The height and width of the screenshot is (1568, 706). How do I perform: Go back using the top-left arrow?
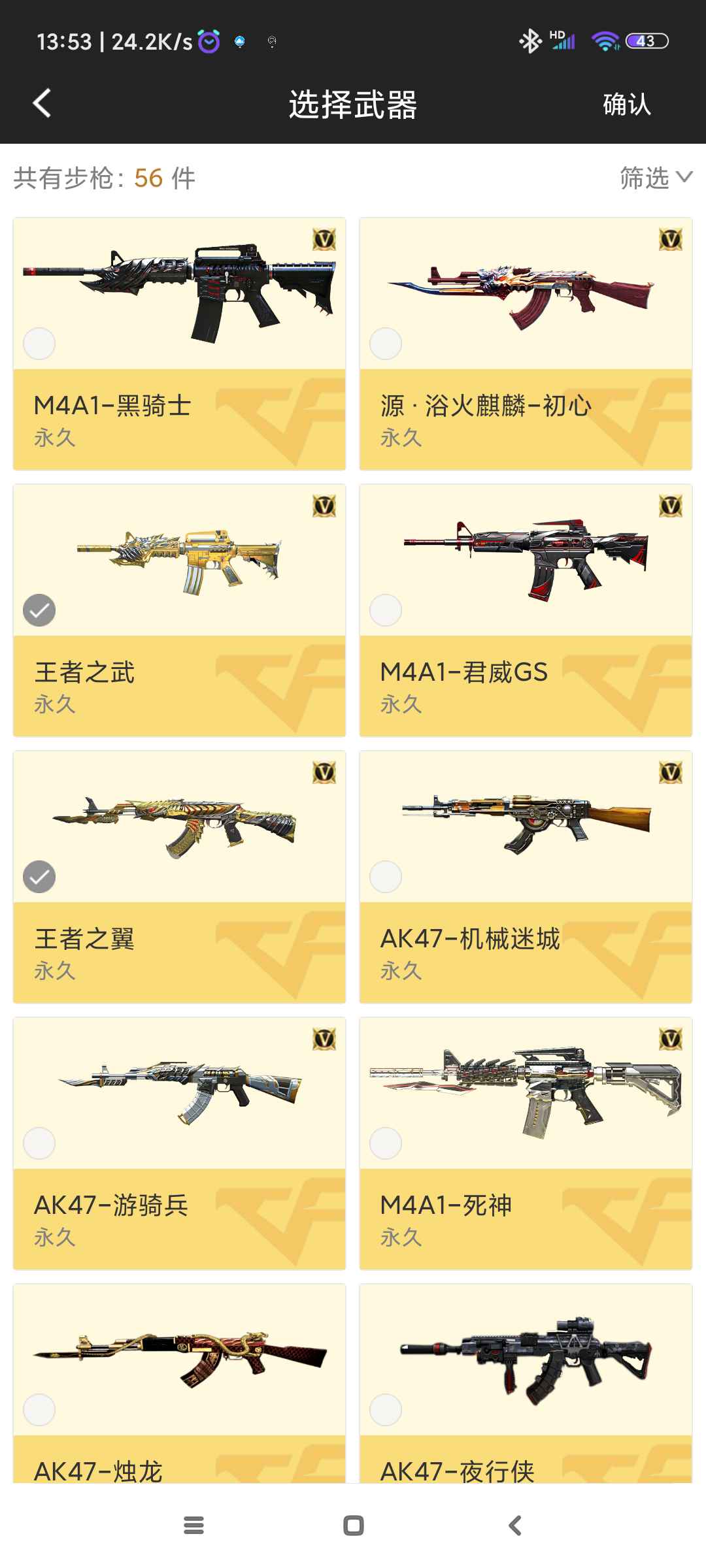(42, 103)
